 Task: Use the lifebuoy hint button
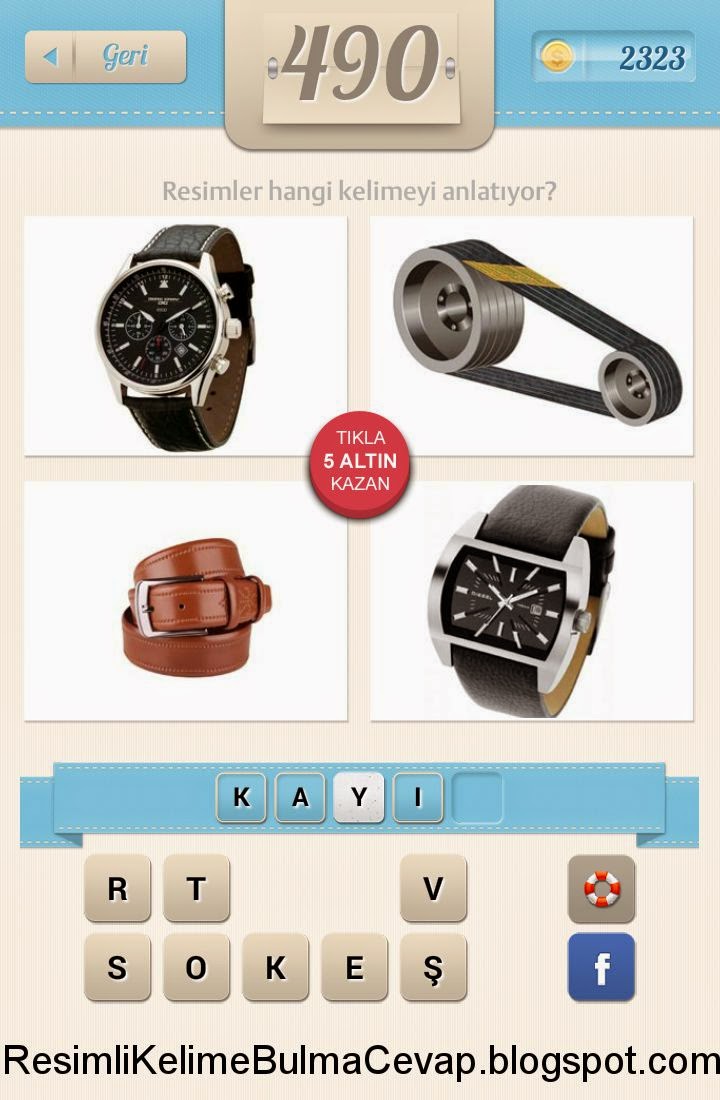[x=601, y=888]
